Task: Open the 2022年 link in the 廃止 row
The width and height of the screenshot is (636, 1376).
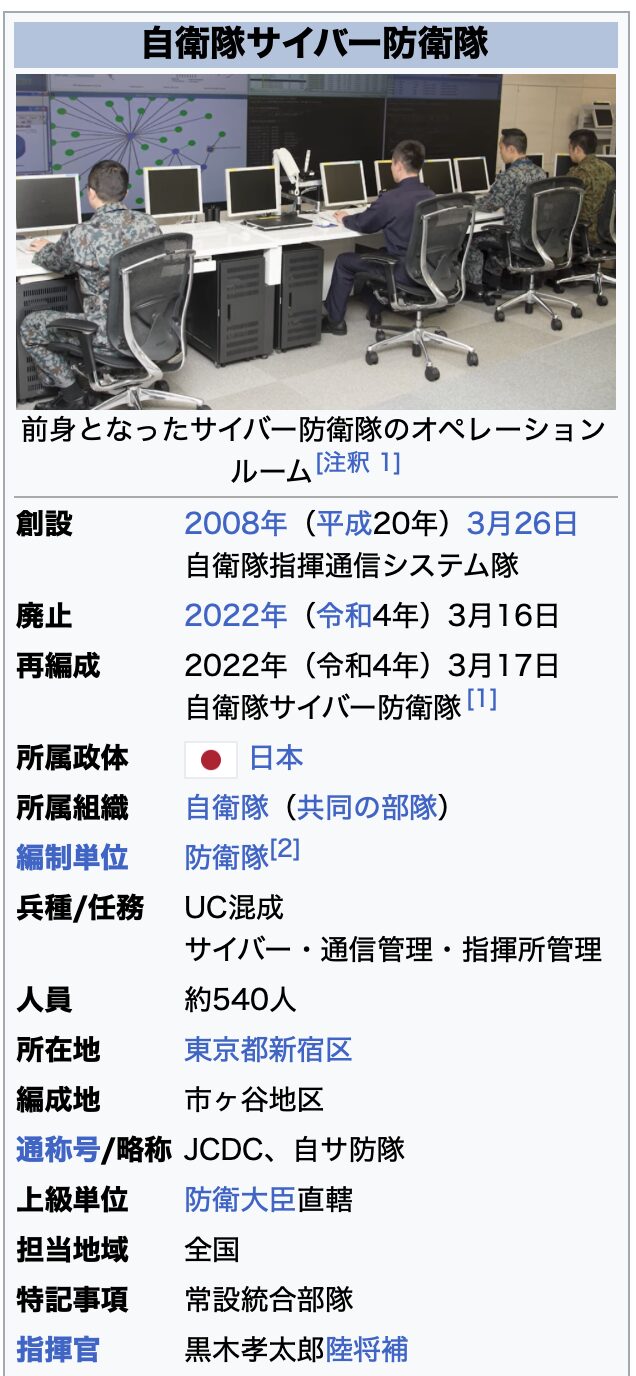Action: point(236,615)
